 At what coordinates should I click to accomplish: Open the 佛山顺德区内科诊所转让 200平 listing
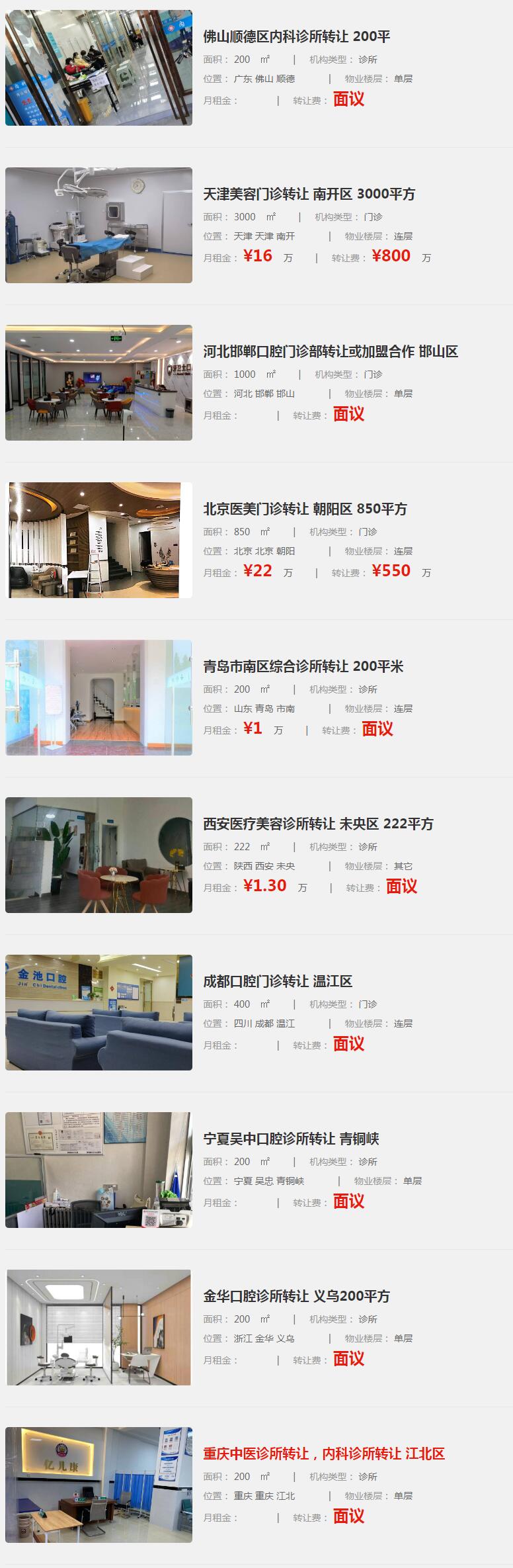point(296,36)
